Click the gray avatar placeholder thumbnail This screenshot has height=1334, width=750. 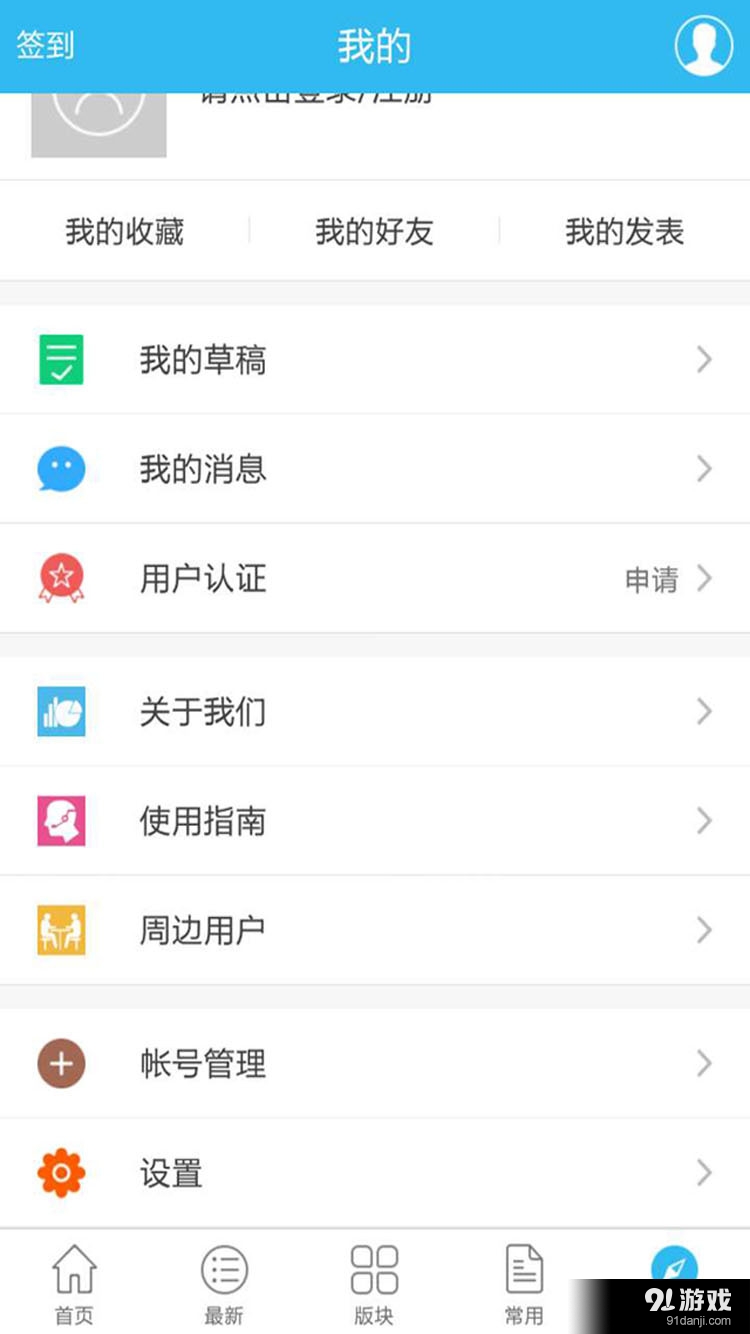point(98,120)
